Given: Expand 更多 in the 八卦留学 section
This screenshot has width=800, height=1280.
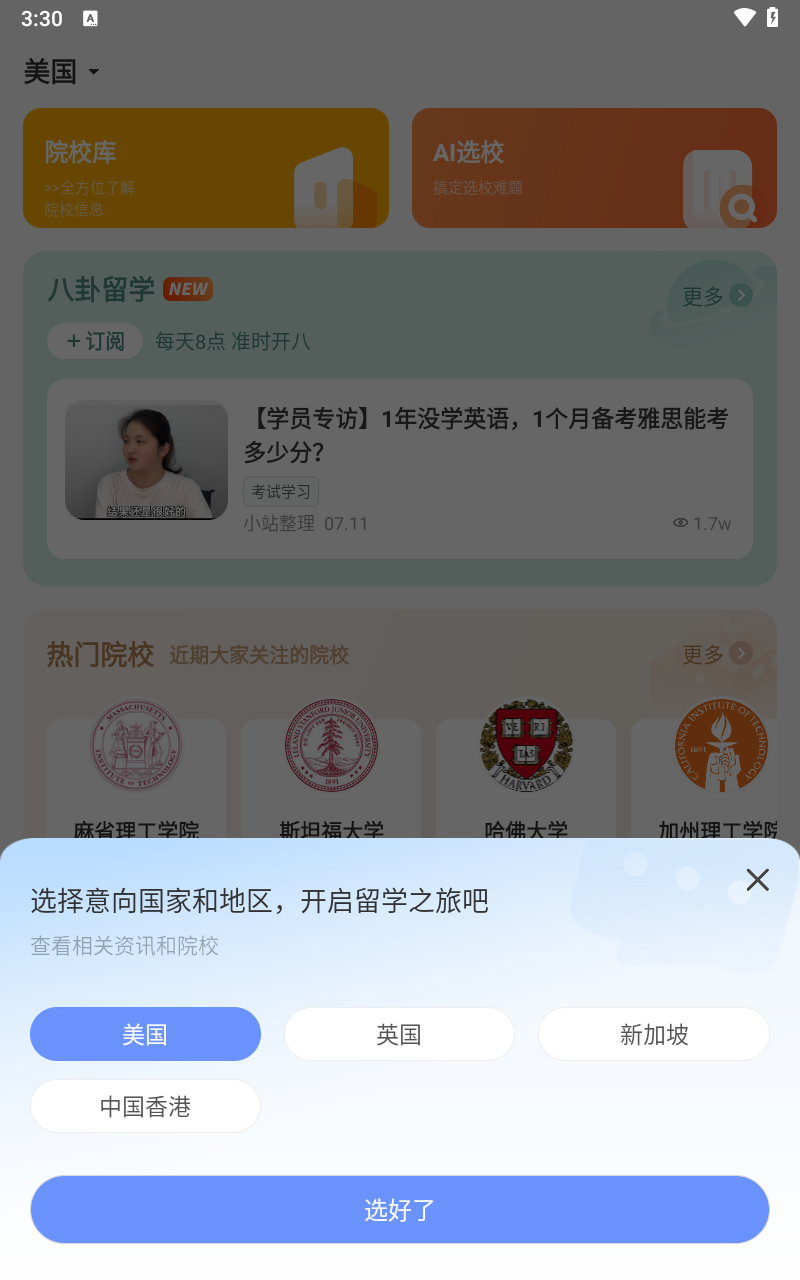Looking at the screenshot, I should (712, 295).
